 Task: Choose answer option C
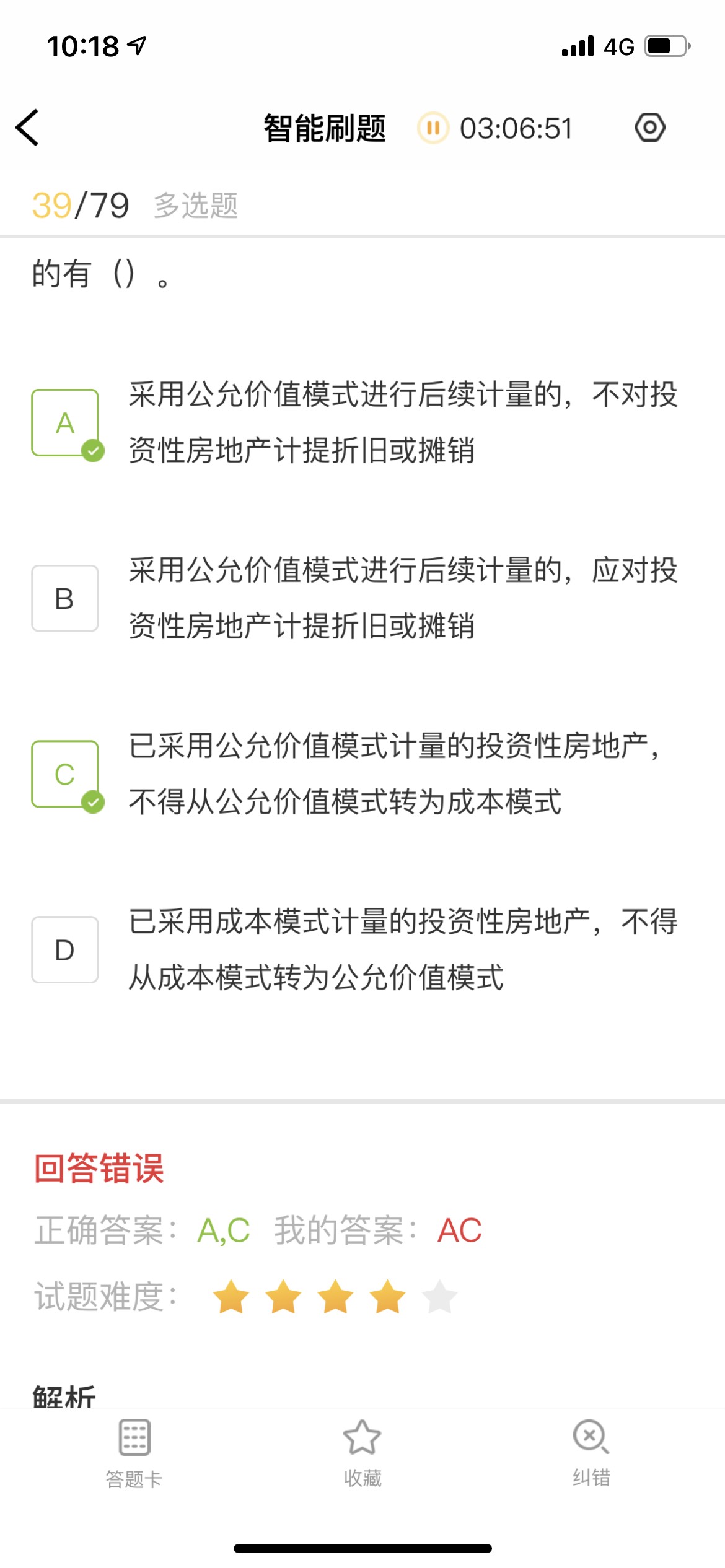point(65,774)
